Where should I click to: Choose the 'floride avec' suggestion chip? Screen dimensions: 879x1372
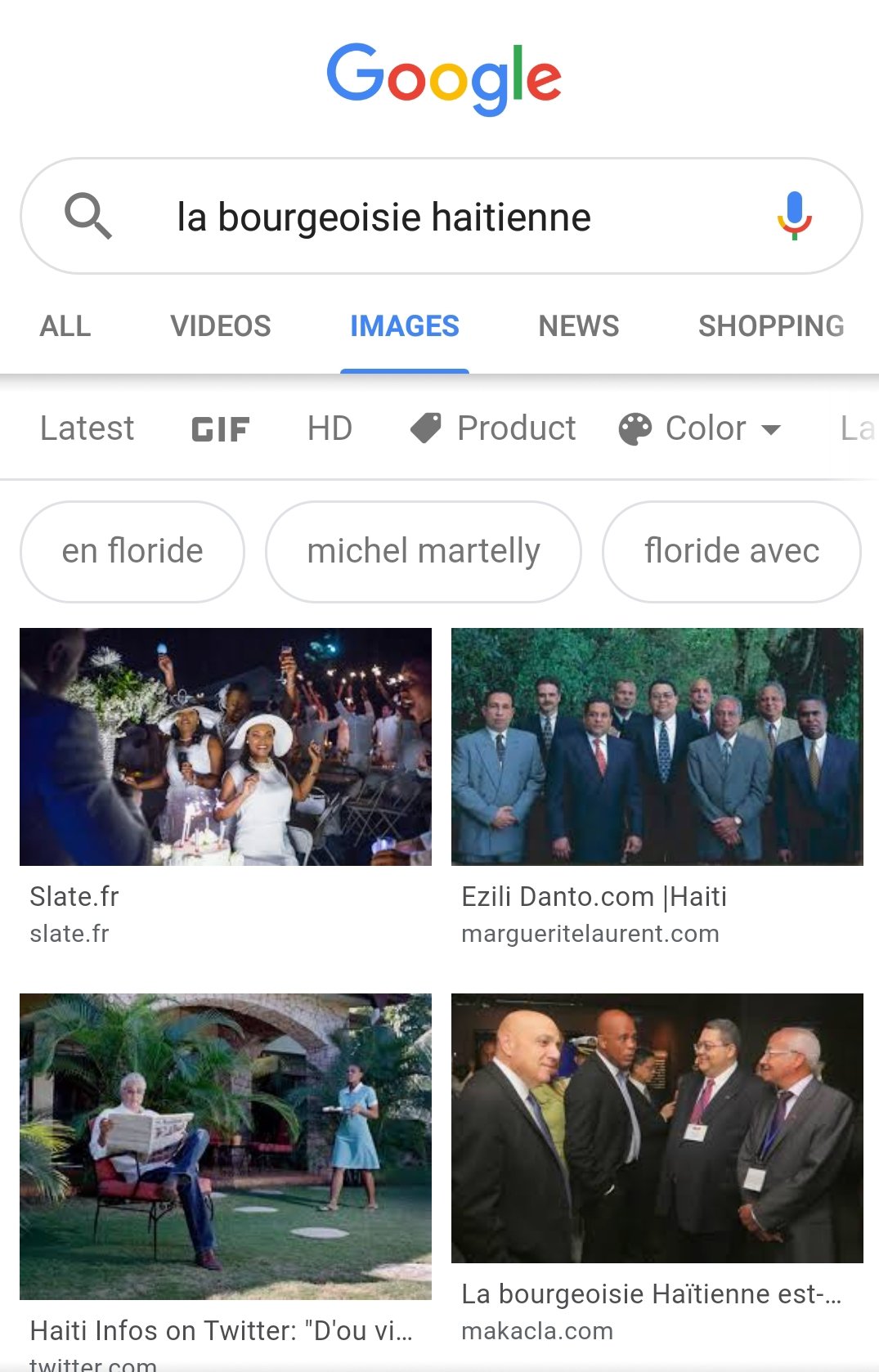point(731,551)
